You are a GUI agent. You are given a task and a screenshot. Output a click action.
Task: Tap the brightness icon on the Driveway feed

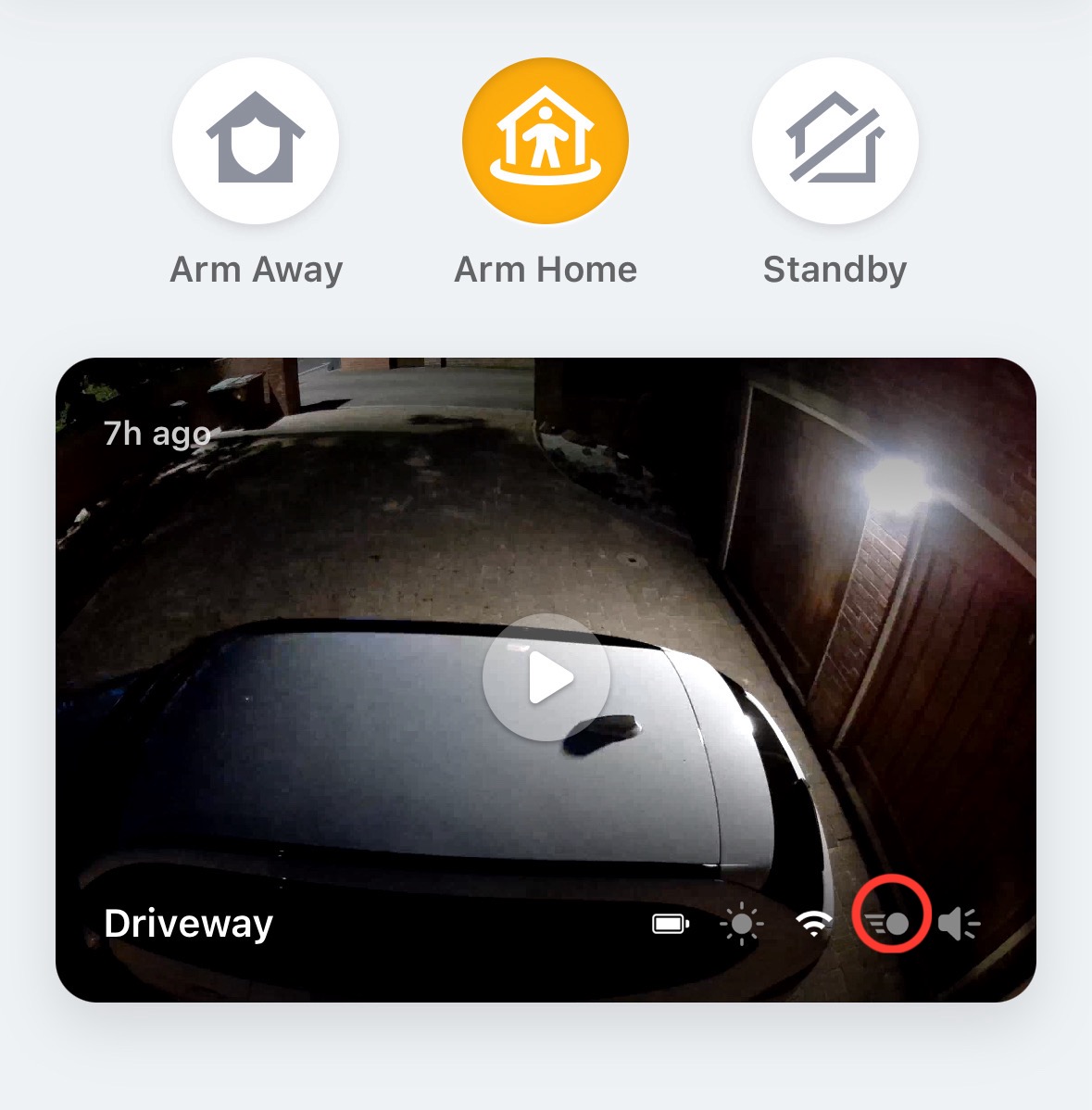(741, 924)
